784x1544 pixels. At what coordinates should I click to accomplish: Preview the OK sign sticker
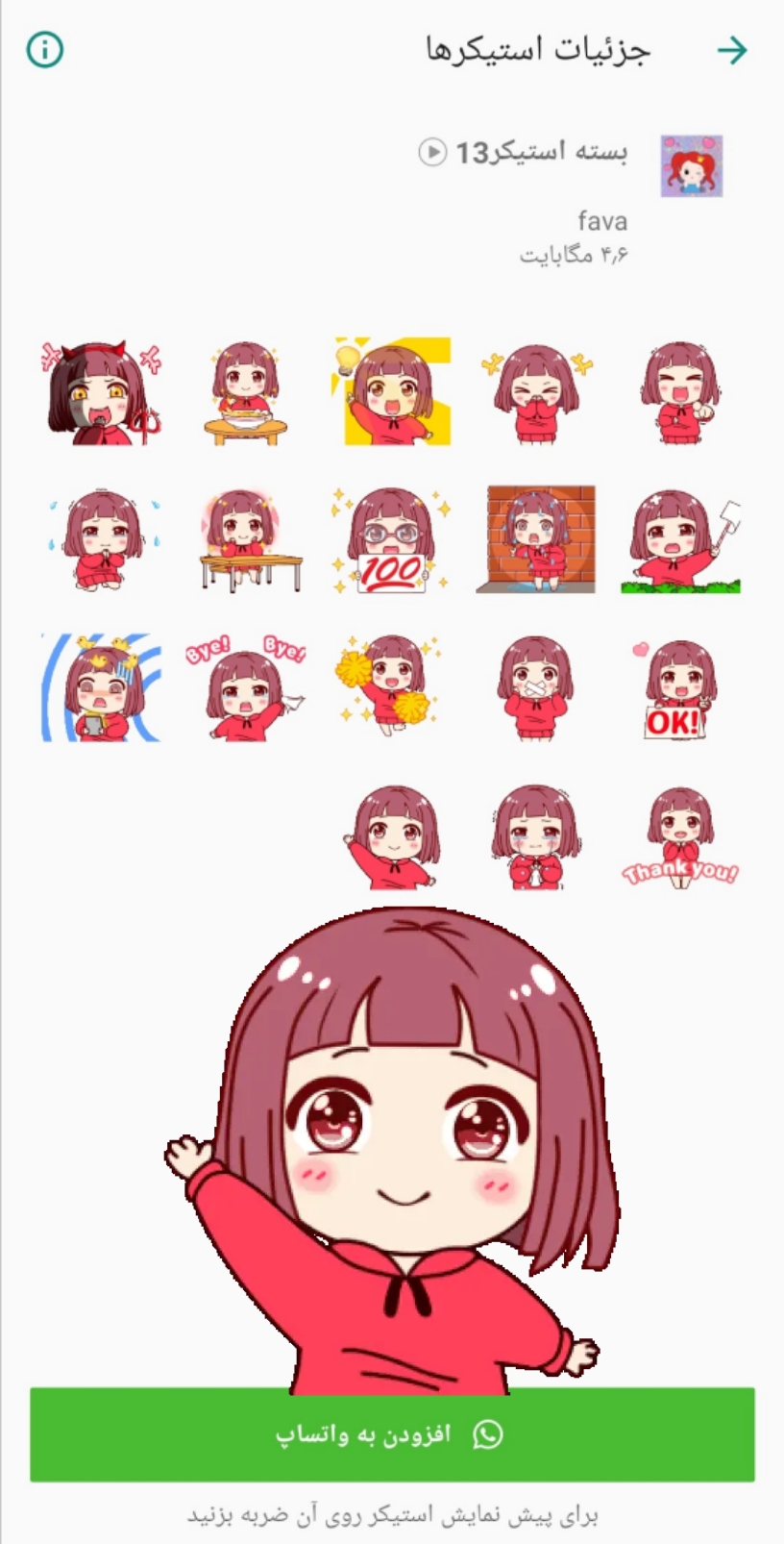point(679,688)
